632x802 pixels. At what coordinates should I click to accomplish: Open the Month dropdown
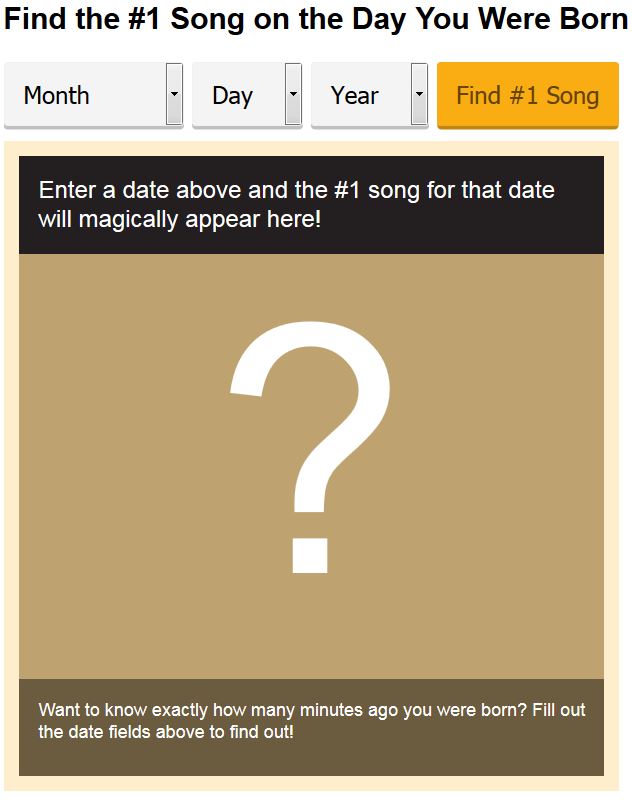(94, 96)
